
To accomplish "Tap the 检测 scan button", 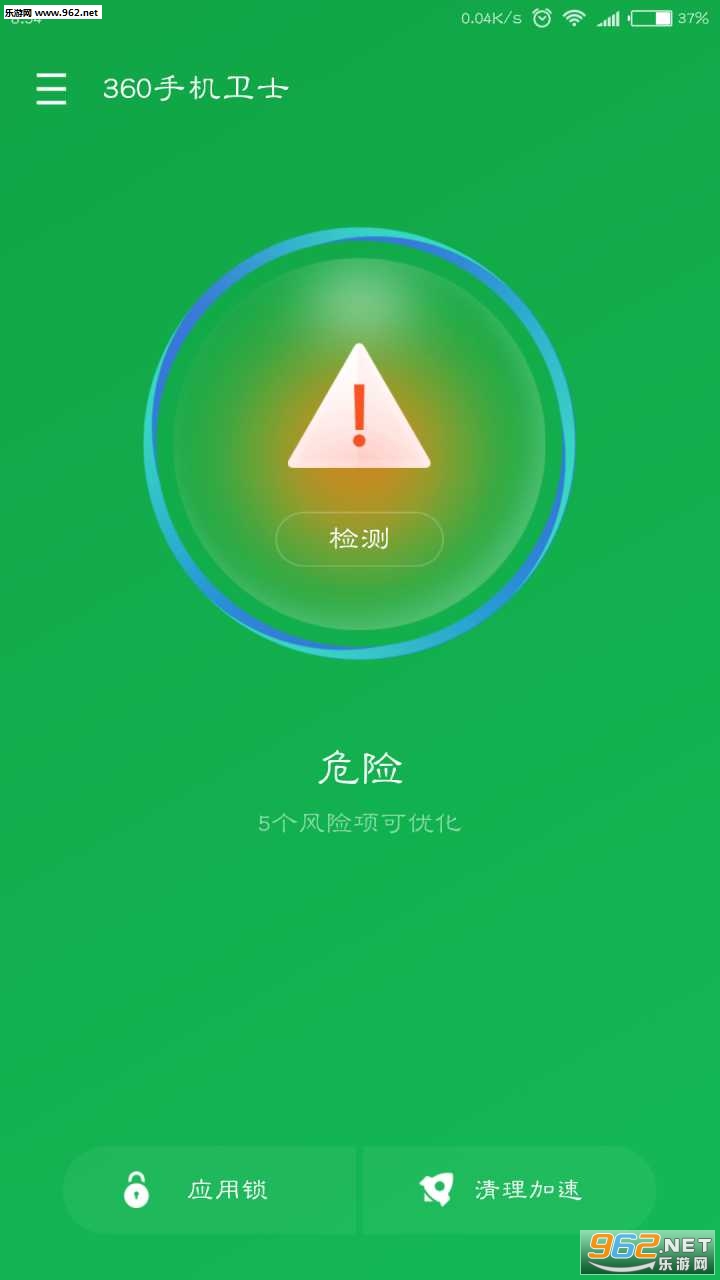I will pyautogui.click(x=359, y=539).
